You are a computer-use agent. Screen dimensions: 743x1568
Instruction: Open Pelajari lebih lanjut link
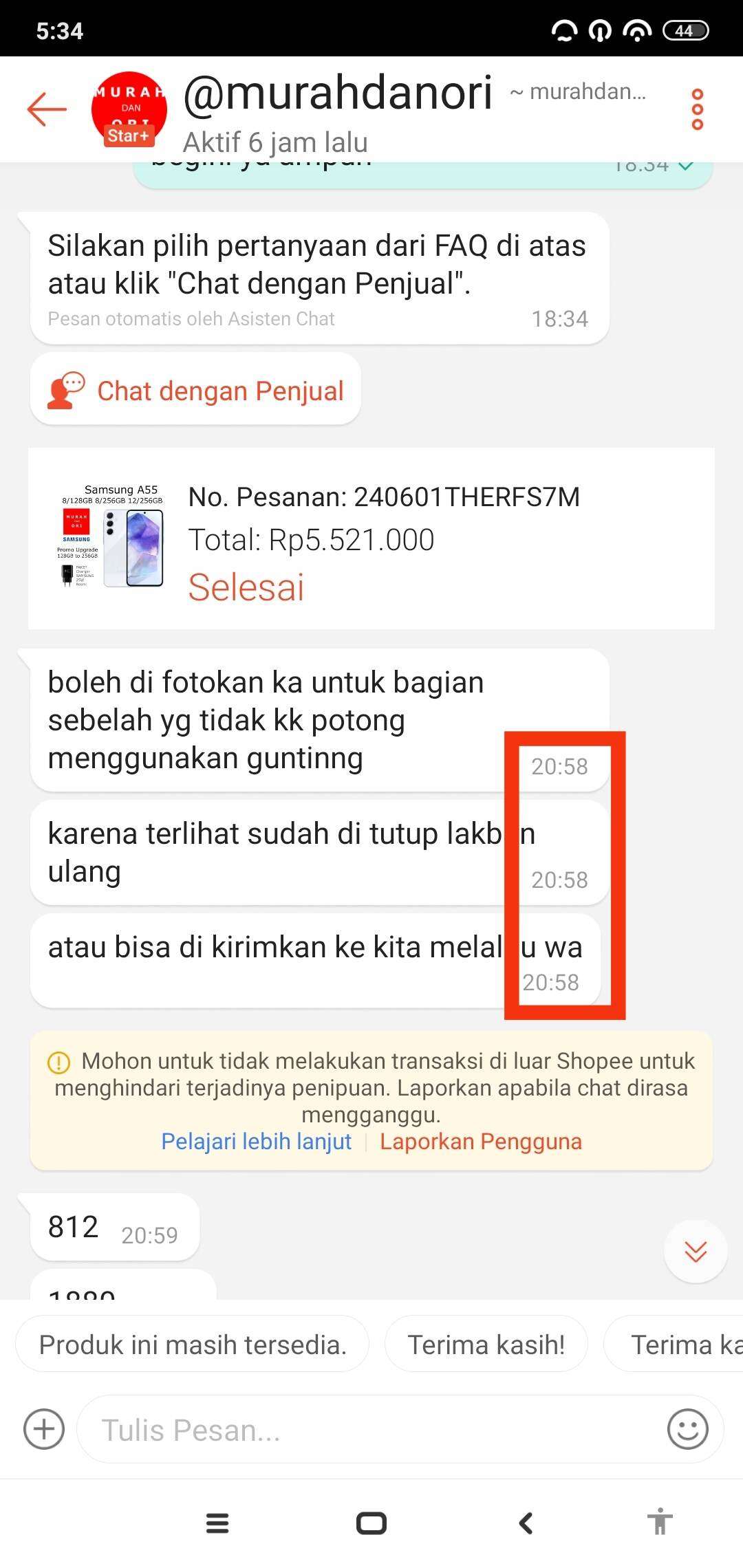[256, 1141]
